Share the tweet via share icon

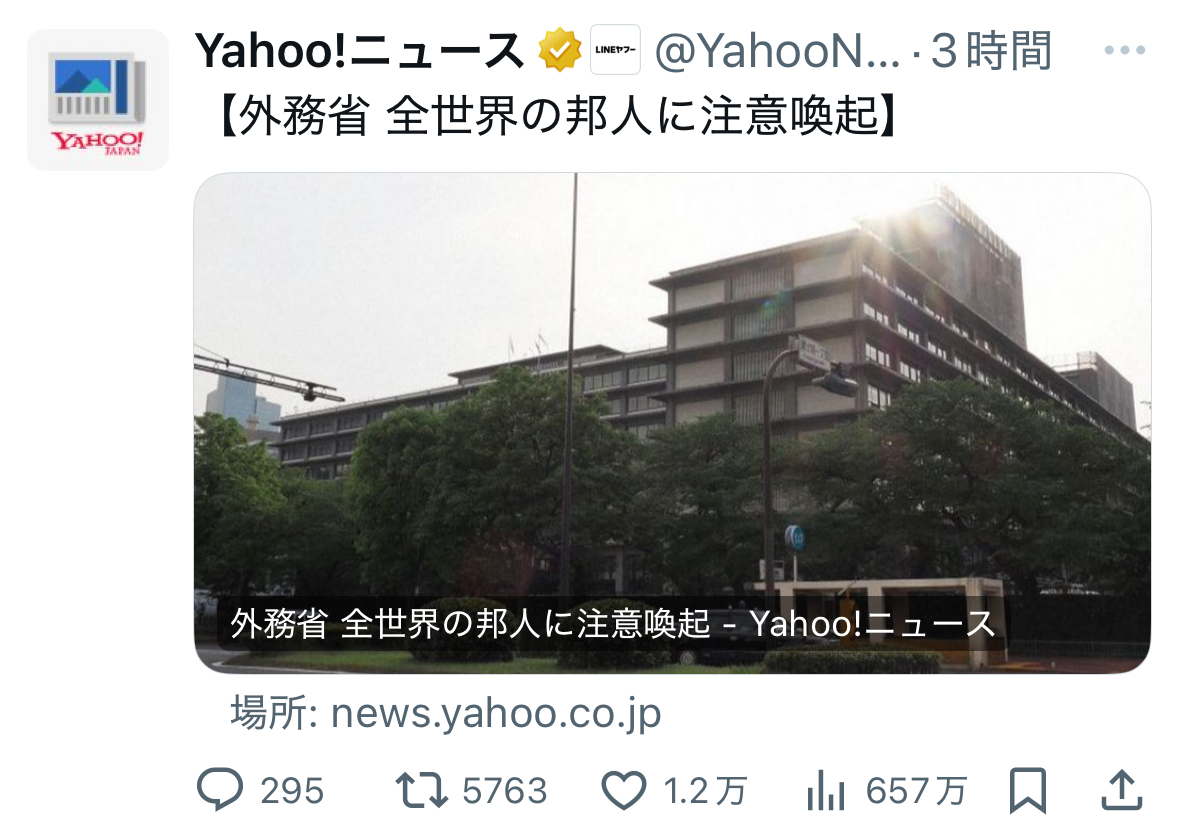click(x=1121, y=790)
